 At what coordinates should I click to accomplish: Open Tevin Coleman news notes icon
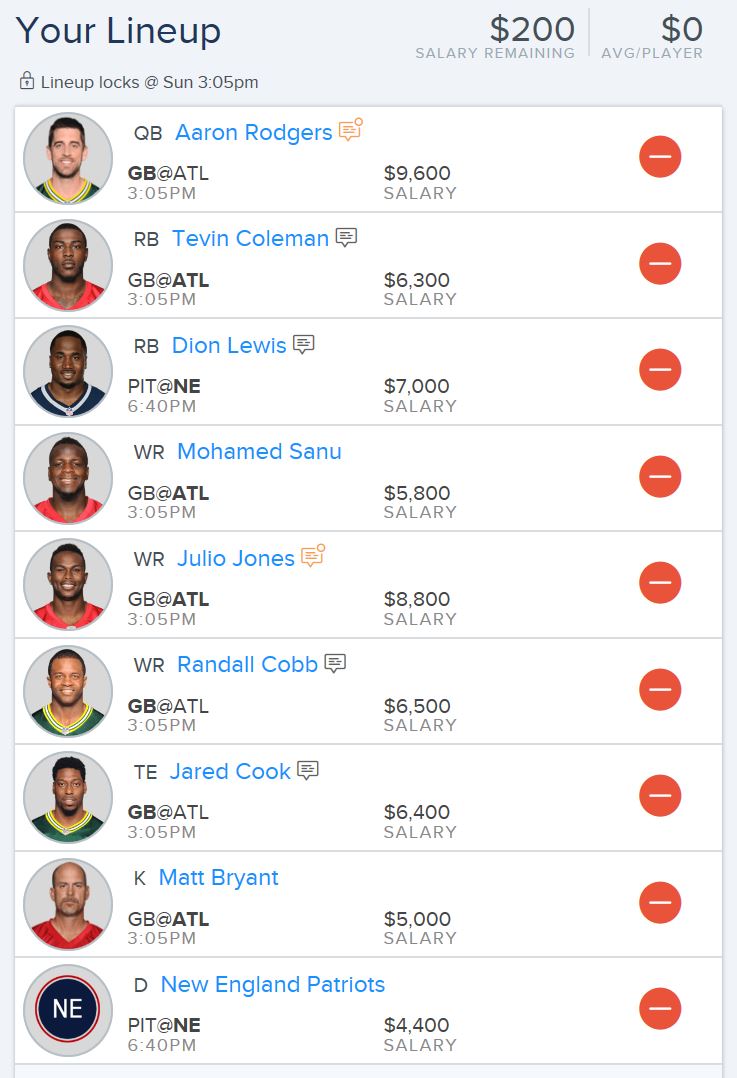pos(346,237)
